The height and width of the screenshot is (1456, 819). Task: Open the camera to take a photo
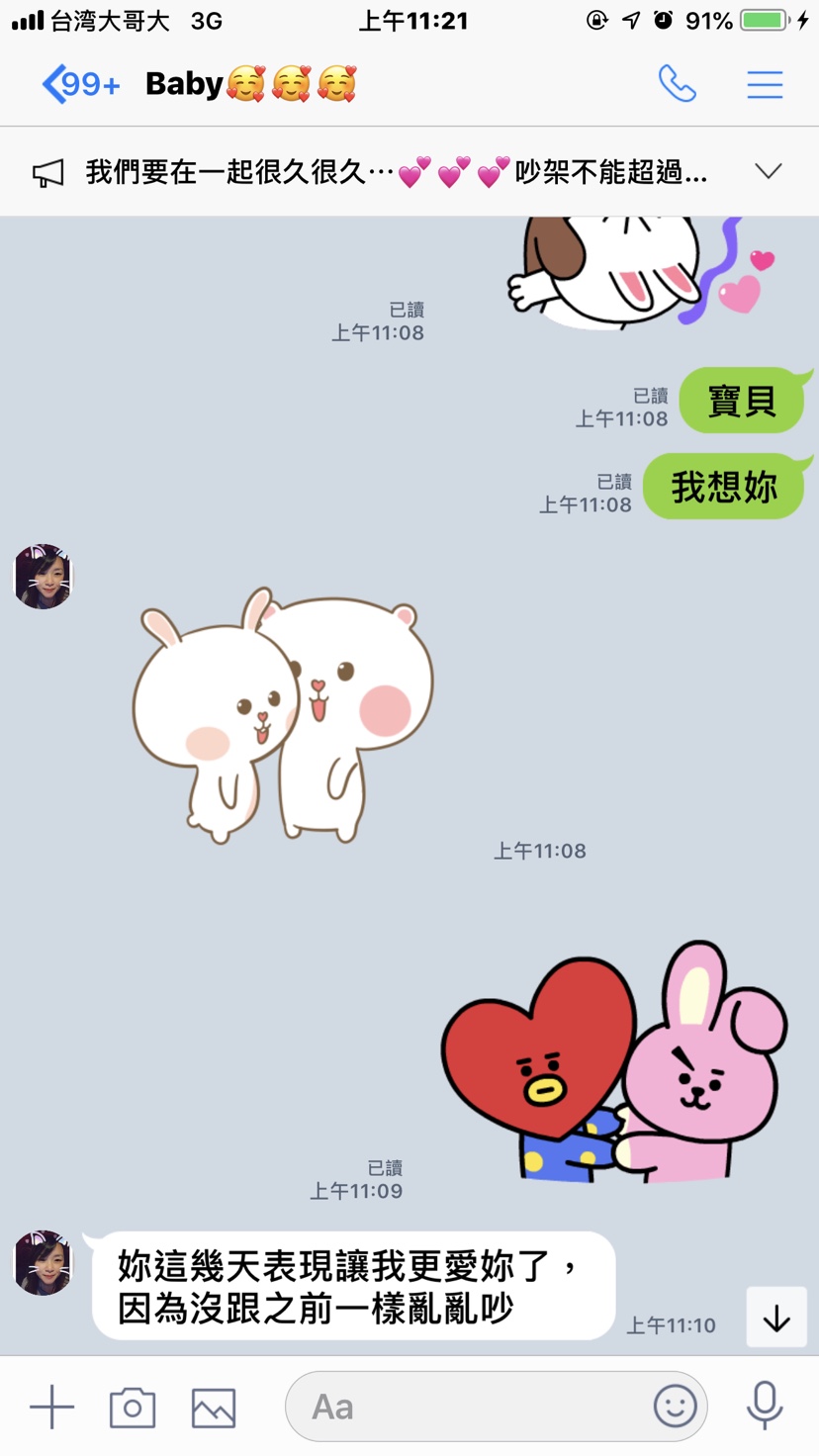[x=133, y=1407]
